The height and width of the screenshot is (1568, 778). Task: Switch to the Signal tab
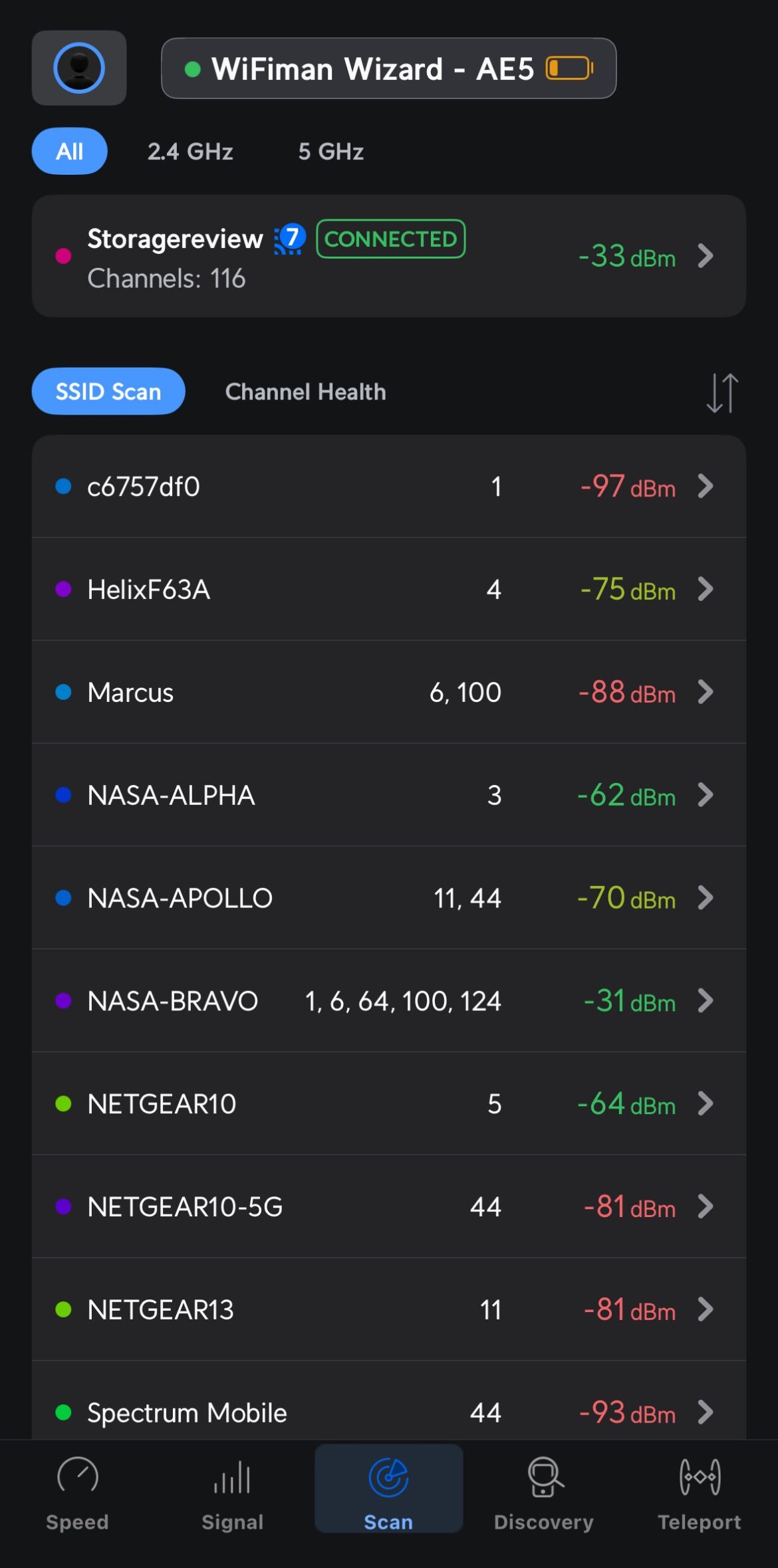(x=233, y=1493)
